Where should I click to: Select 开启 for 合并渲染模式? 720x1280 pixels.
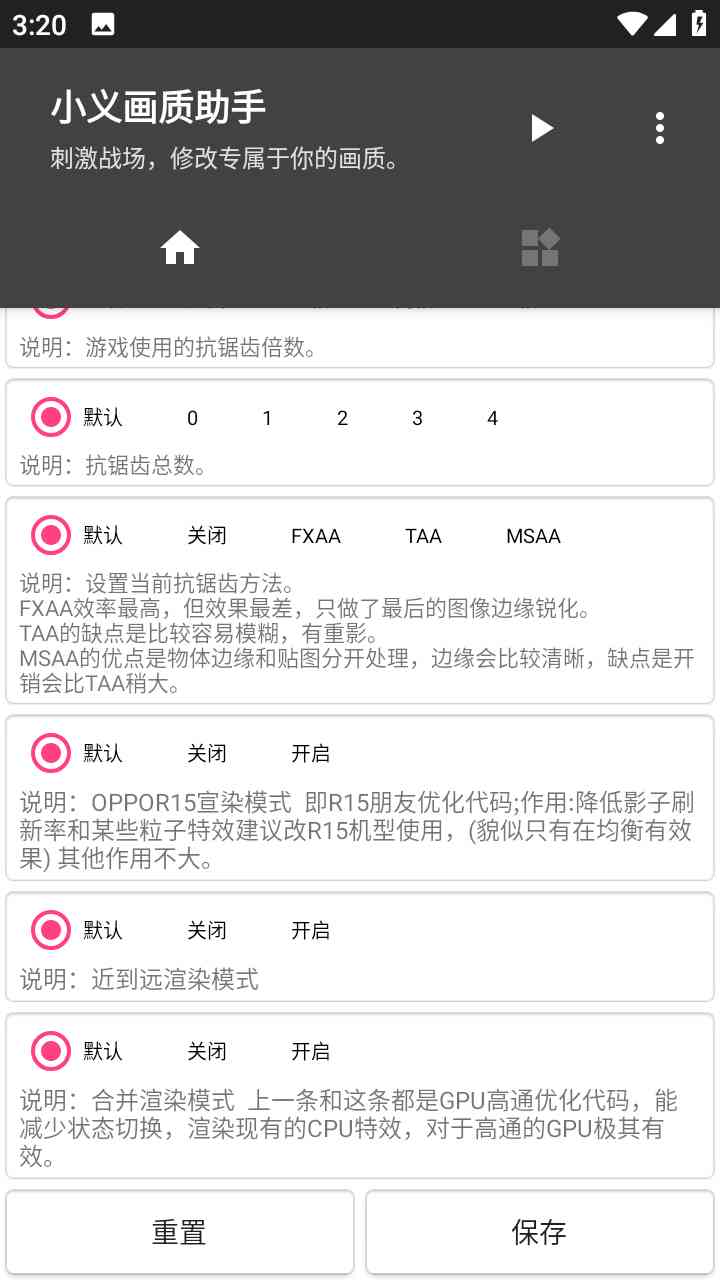310,1051
